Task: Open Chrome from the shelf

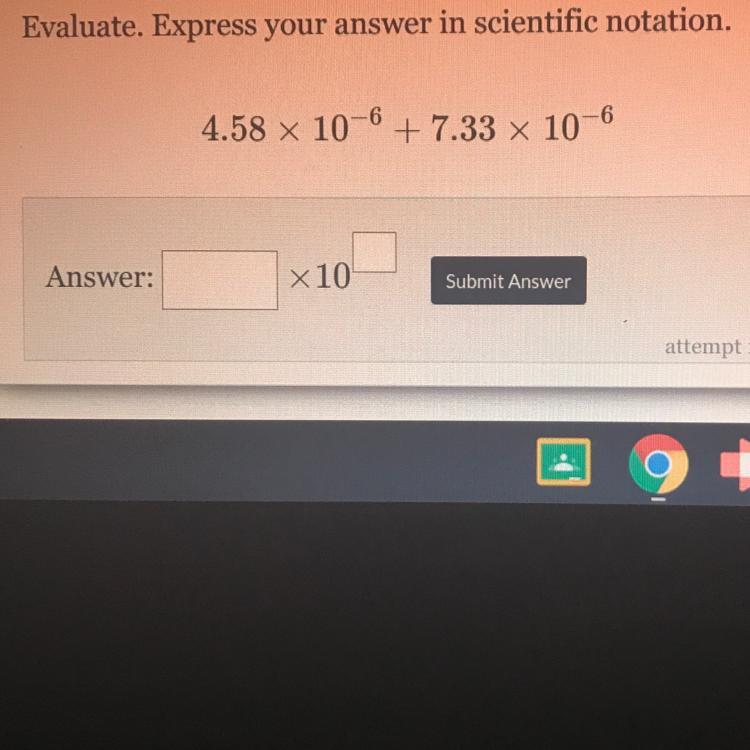Action: tap(657, 463)
